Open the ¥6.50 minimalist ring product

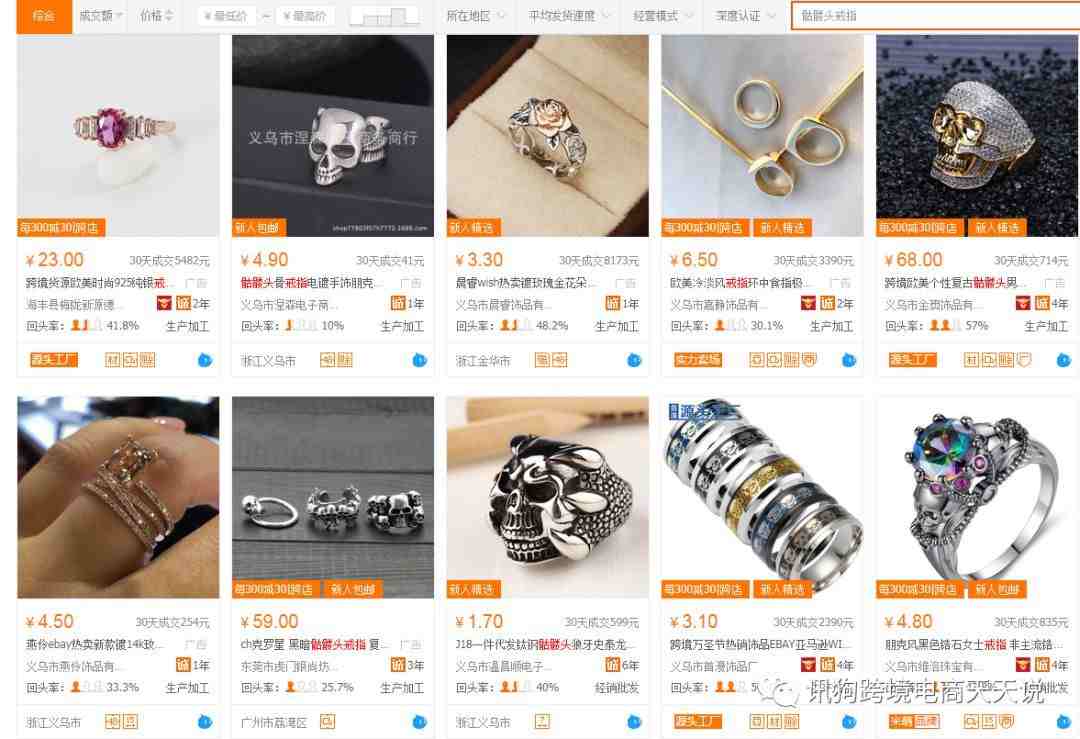tap(762, 135)
